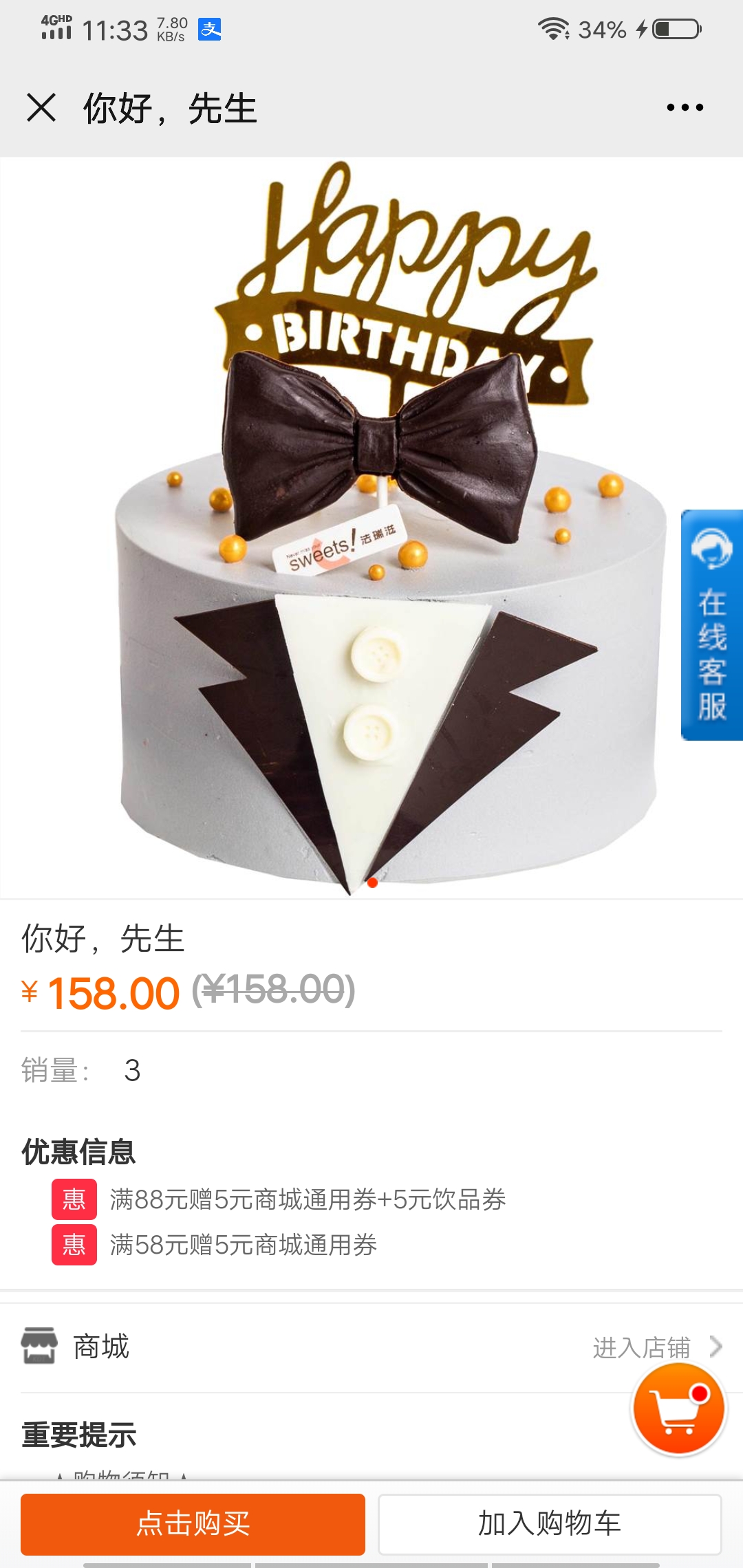The height and width of the screenshot is (1568, 743).
Task: Tap 点击购买 to buy now
Action: pyautogui.click(x=193, y=1524)
